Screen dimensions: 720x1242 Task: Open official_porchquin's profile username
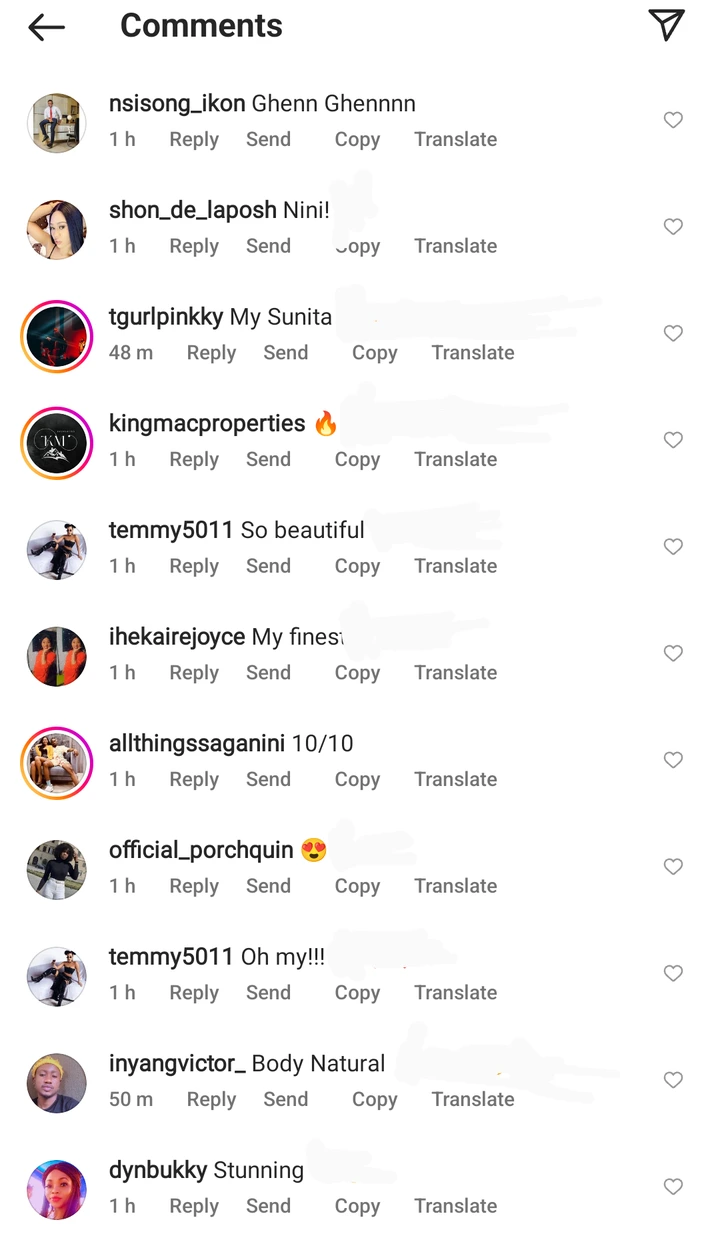(x=201, y=850)
